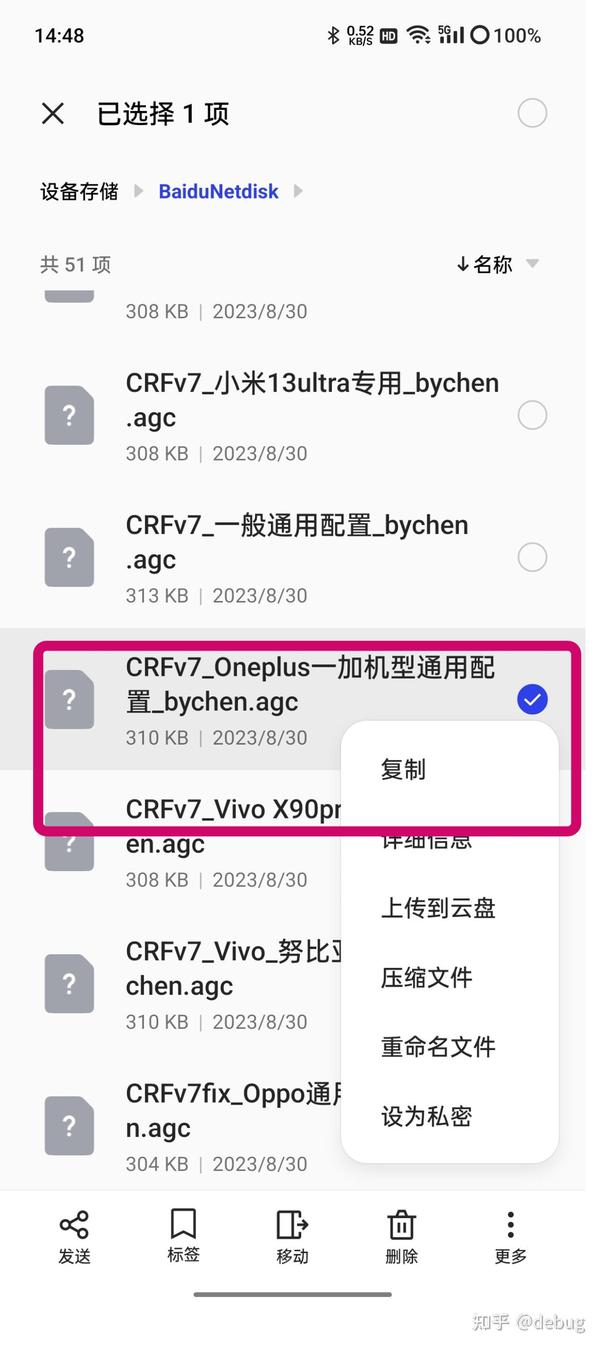Add a 标签 to the selected file
600x1349 pixels.
tap(183, 1237)
